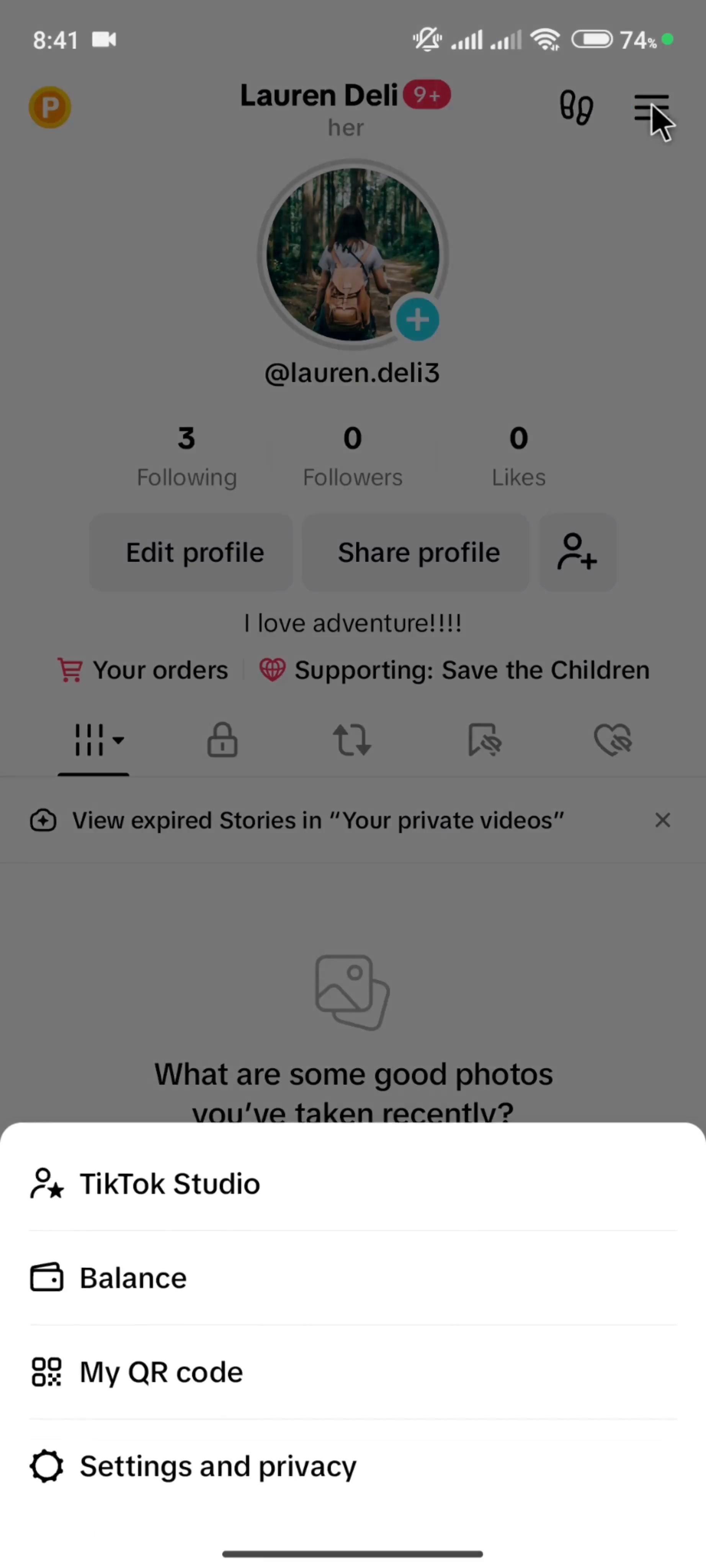Tap the orange P coin icon
Viewport: 706px width, 1568px height.
(50, 107)
